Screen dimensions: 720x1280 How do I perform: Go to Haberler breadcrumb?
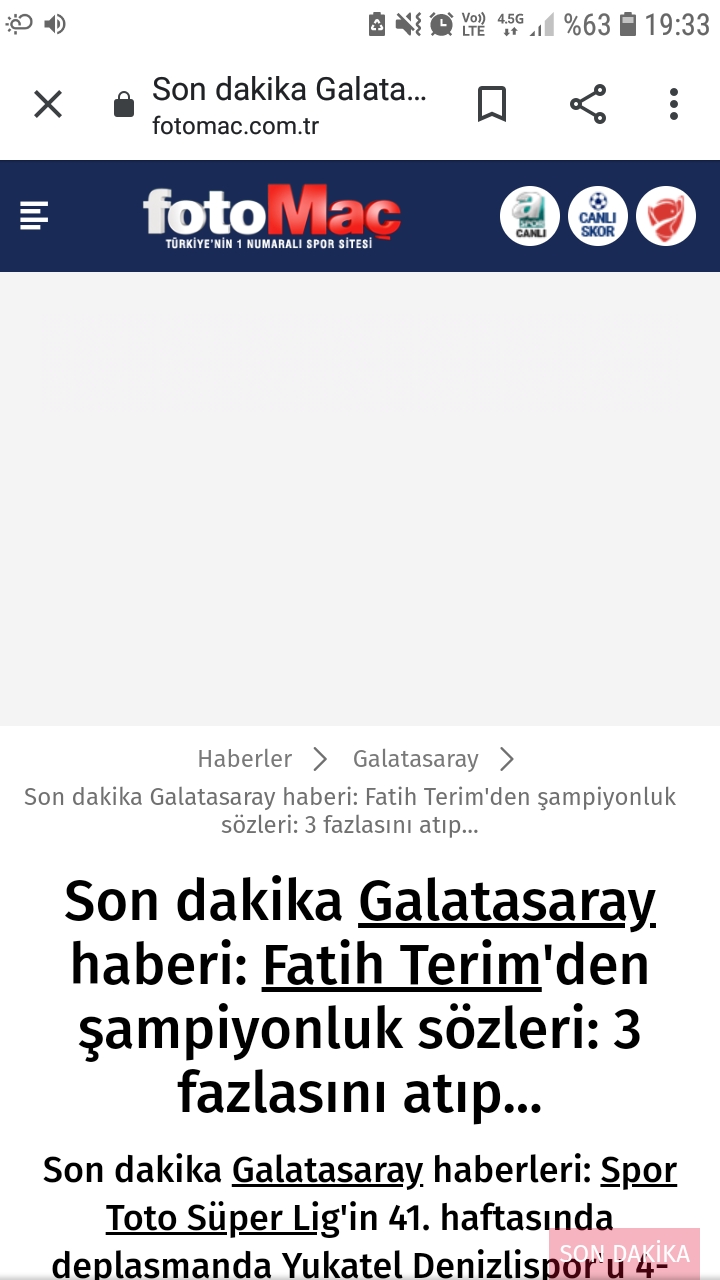[244, 759]
